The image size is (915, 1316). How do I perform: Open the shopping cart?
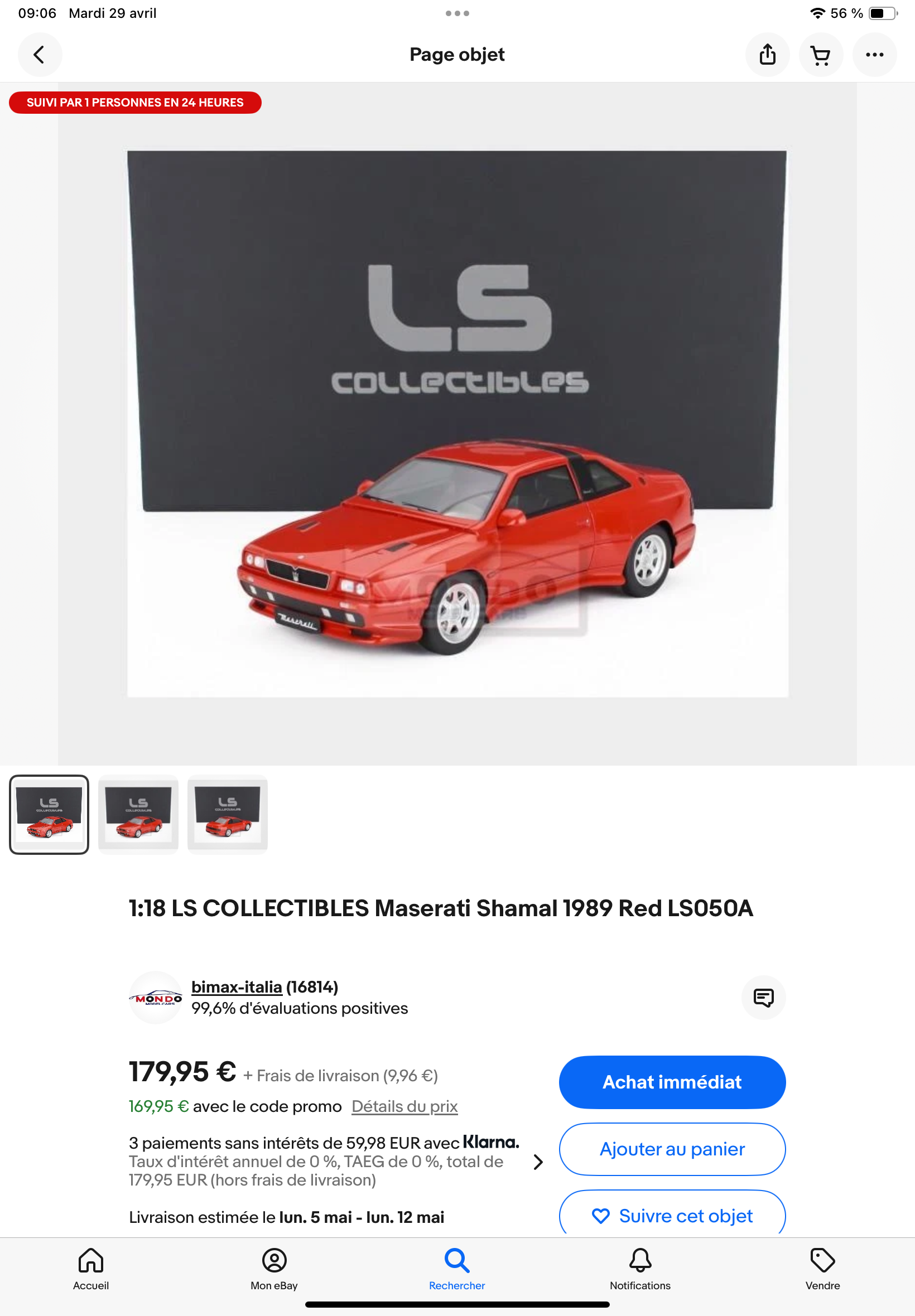click(x=820, y=55)
